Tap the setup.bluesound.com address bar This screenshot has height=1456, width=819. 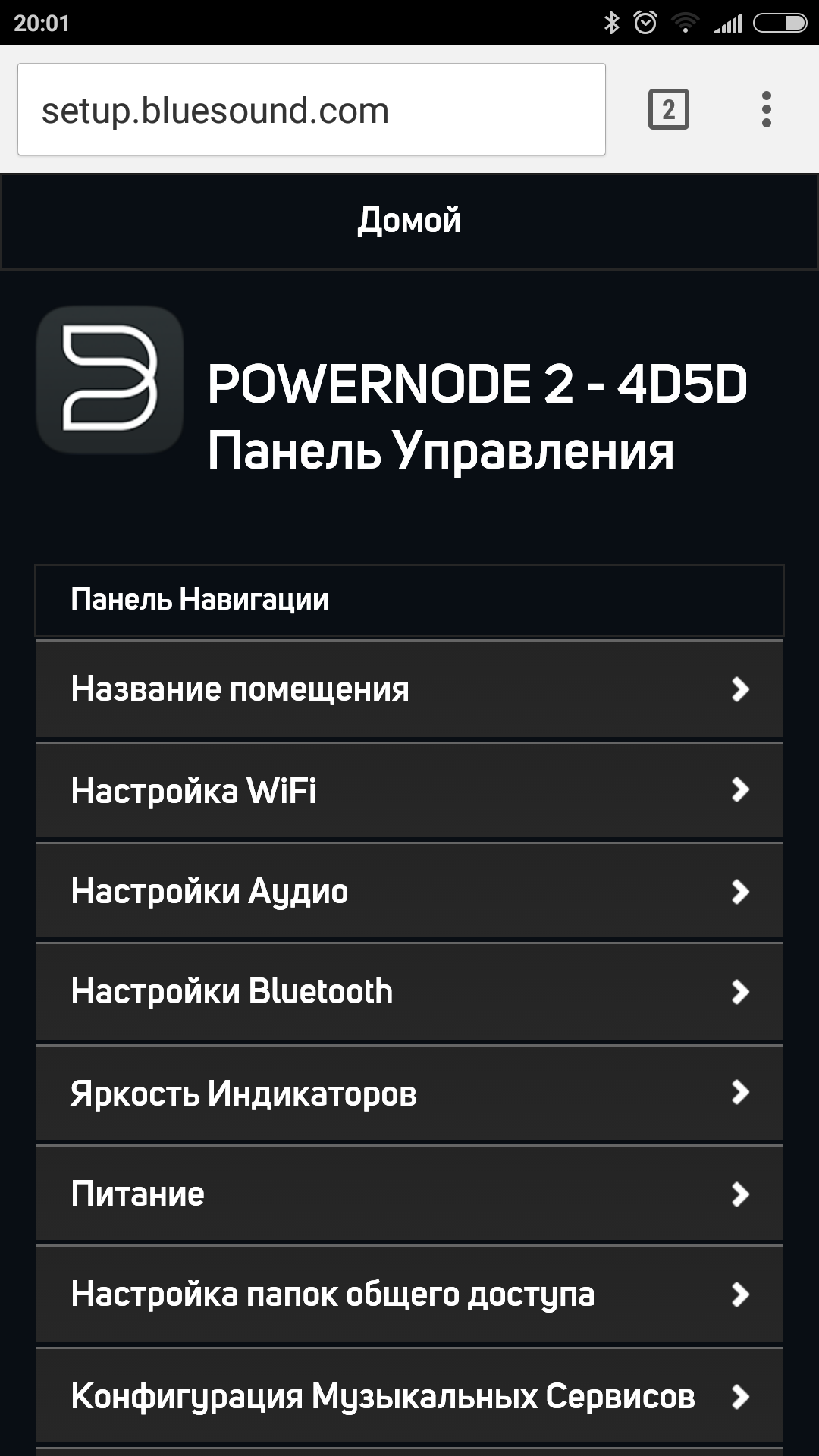(311, 110)
